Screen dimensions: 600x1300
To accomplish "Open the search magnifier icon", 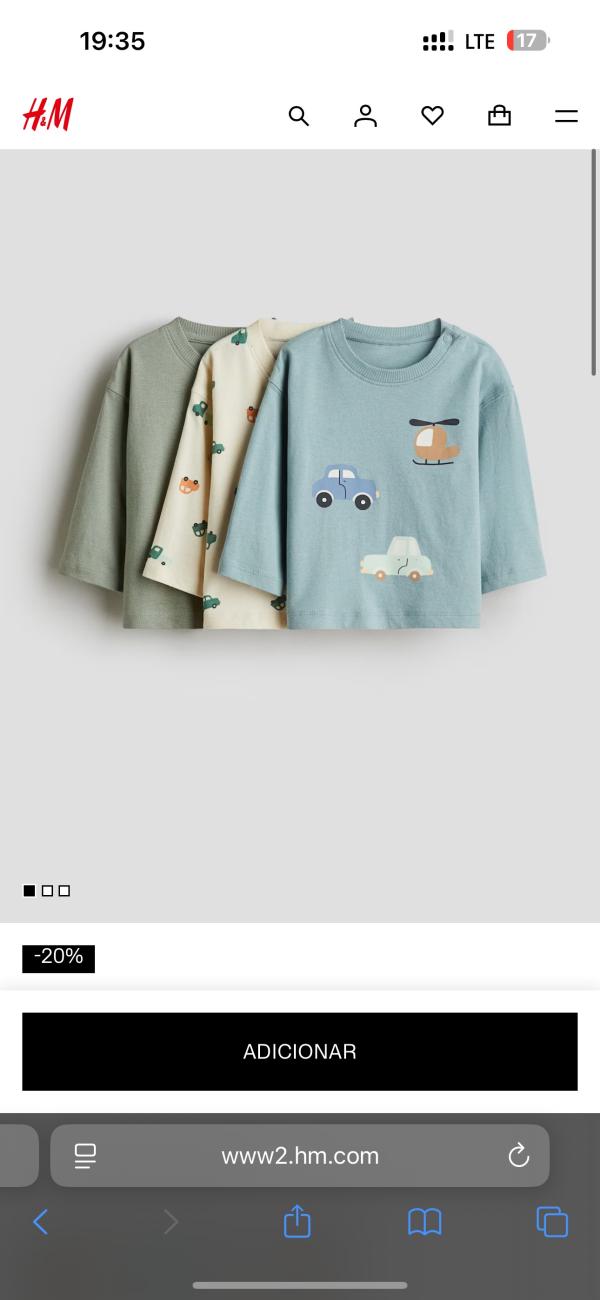I will [x=298, y=116].
